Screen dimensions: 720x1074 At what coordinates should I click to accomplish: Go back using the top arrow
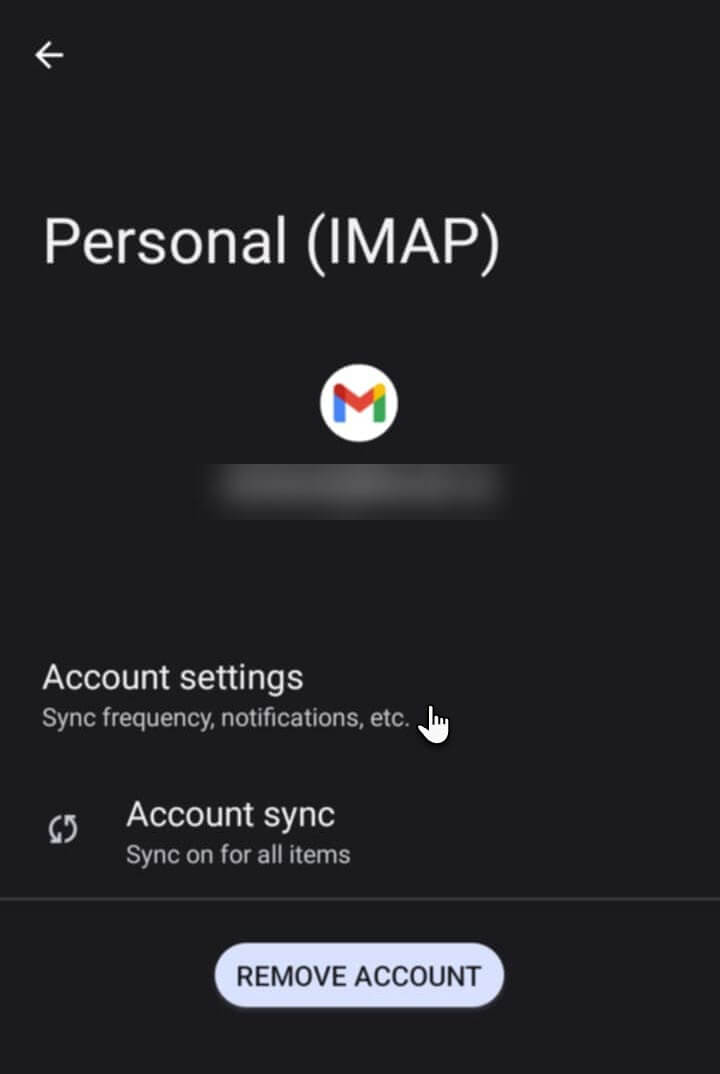(x=49, y=56)
